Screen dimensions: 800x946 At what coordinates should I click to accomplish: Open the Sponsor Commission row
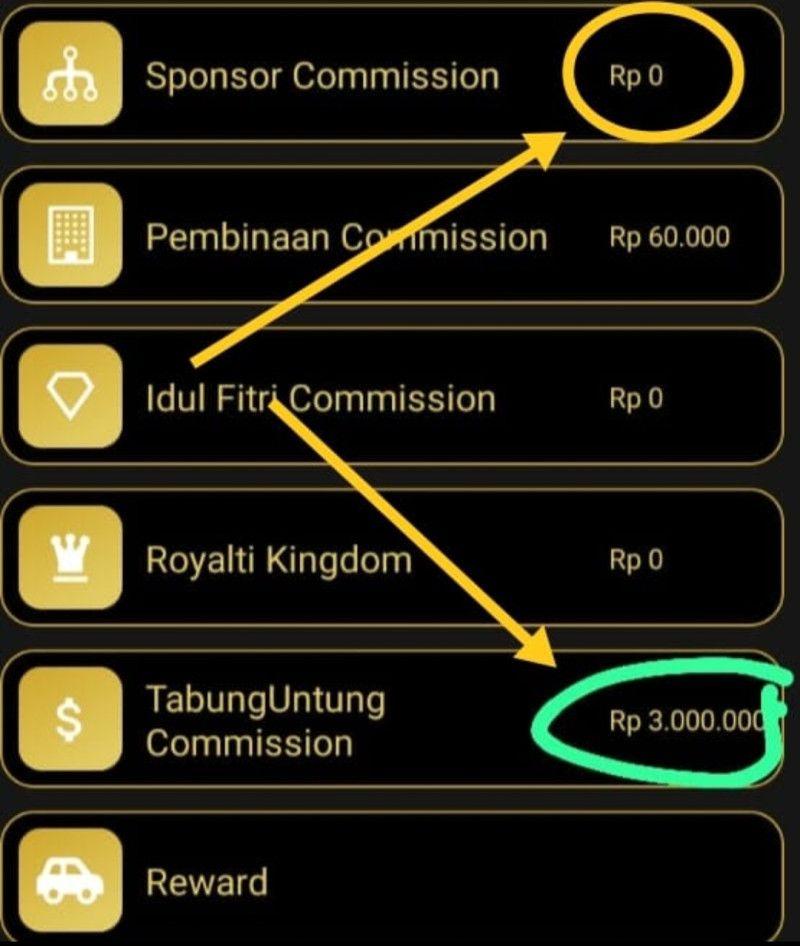coord(322,76)
